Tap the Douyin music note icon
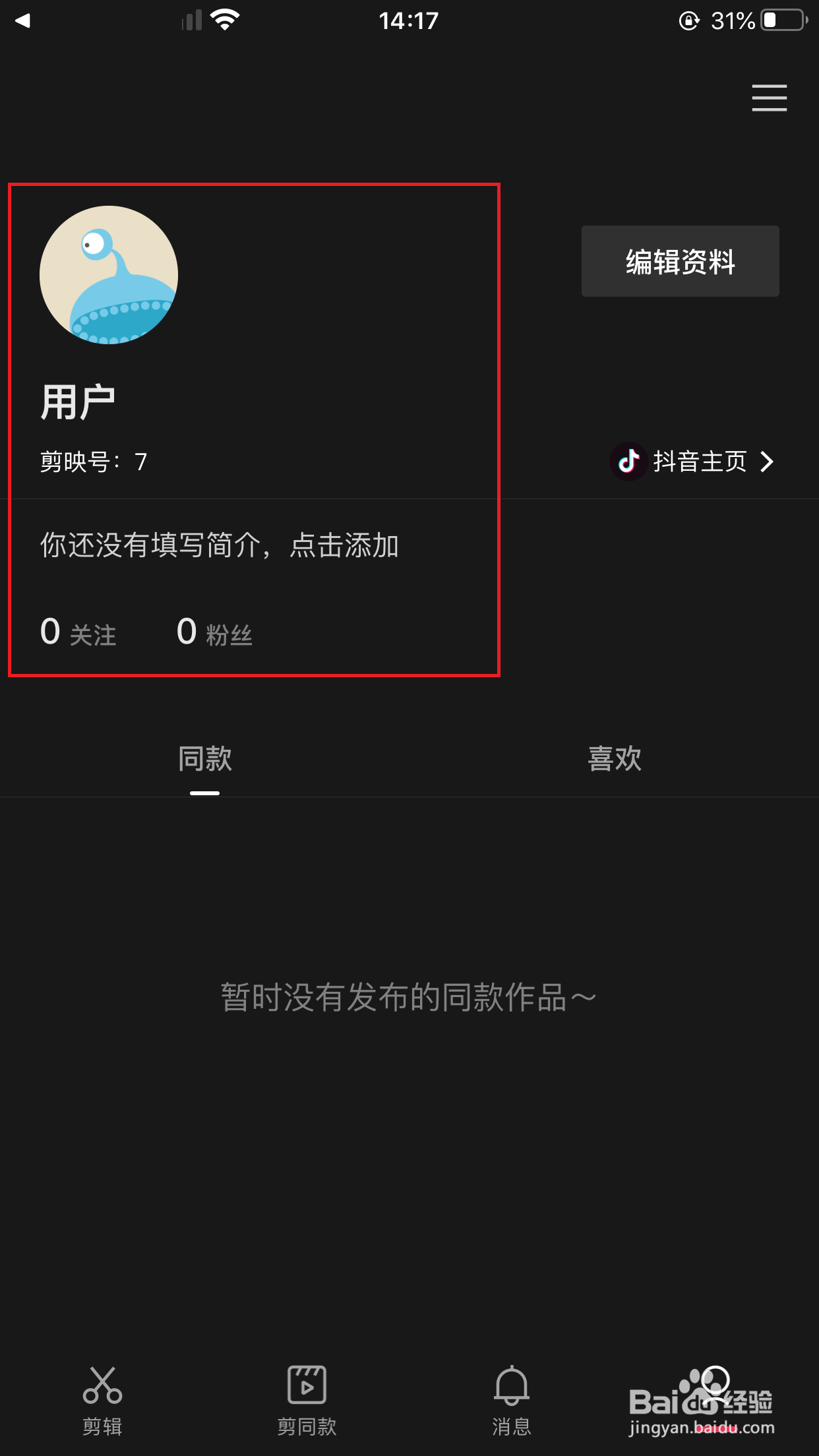The image size is (819, 1456). (x=628, y=462)
